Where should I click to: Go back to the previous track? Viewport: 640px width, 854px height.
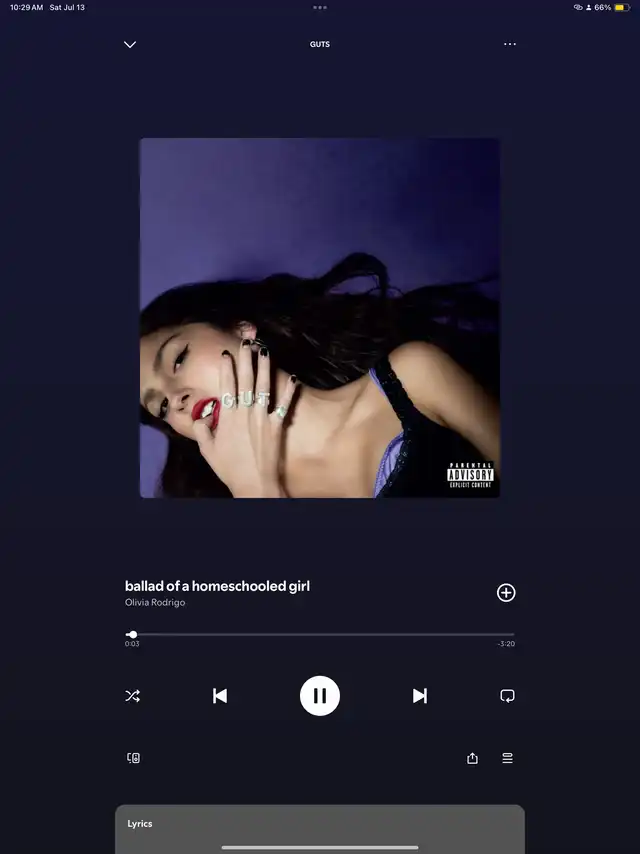pos(220,696)
